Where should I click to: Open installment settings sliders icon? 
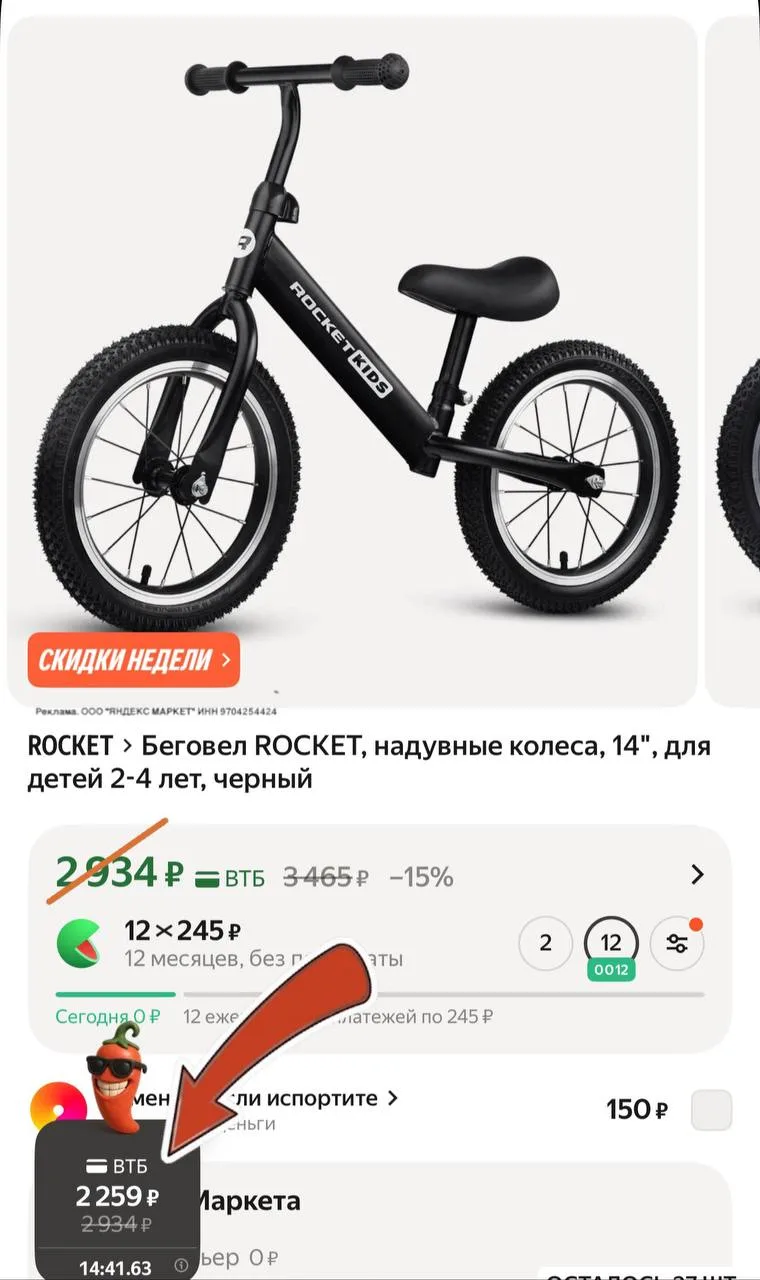pos(677,943)
